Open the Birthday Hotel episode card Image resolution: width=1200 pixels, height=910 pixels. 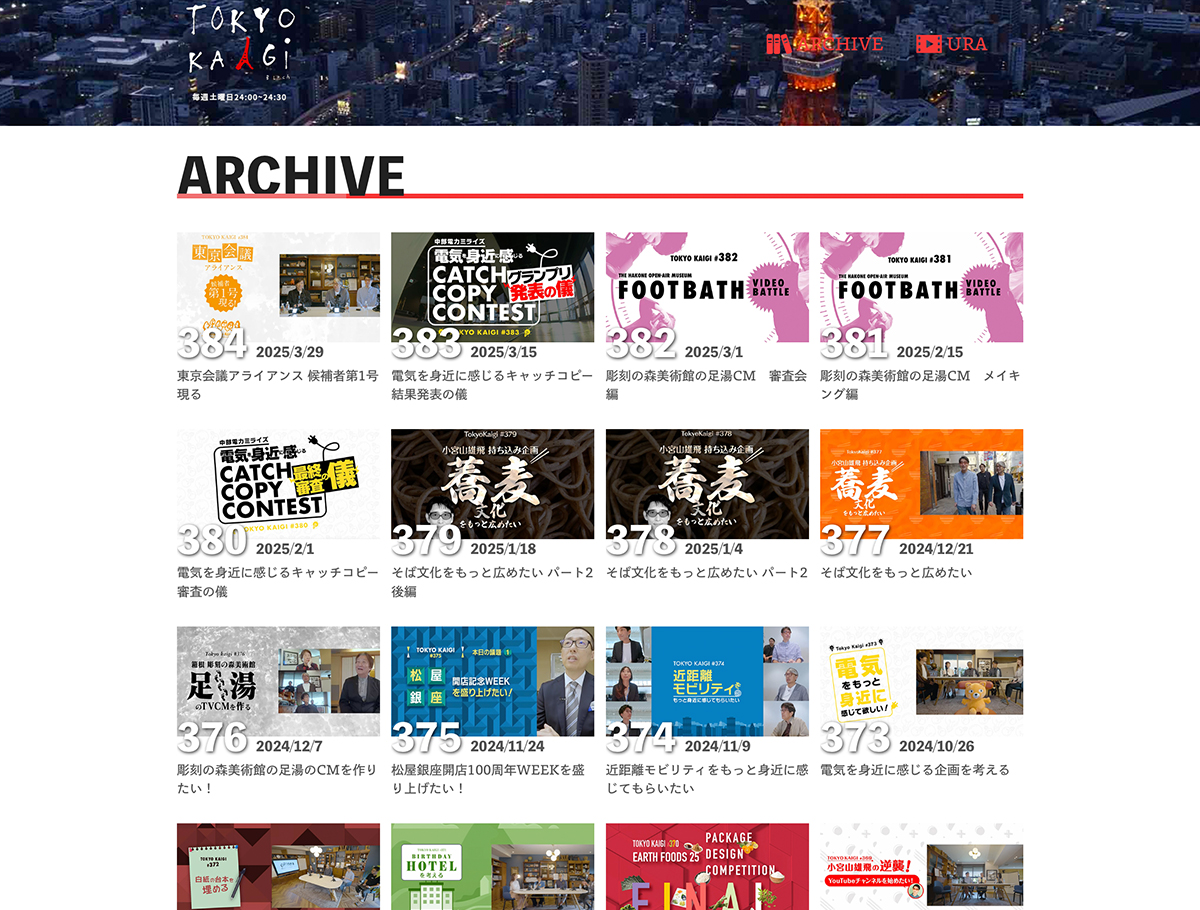coord(492,866)
